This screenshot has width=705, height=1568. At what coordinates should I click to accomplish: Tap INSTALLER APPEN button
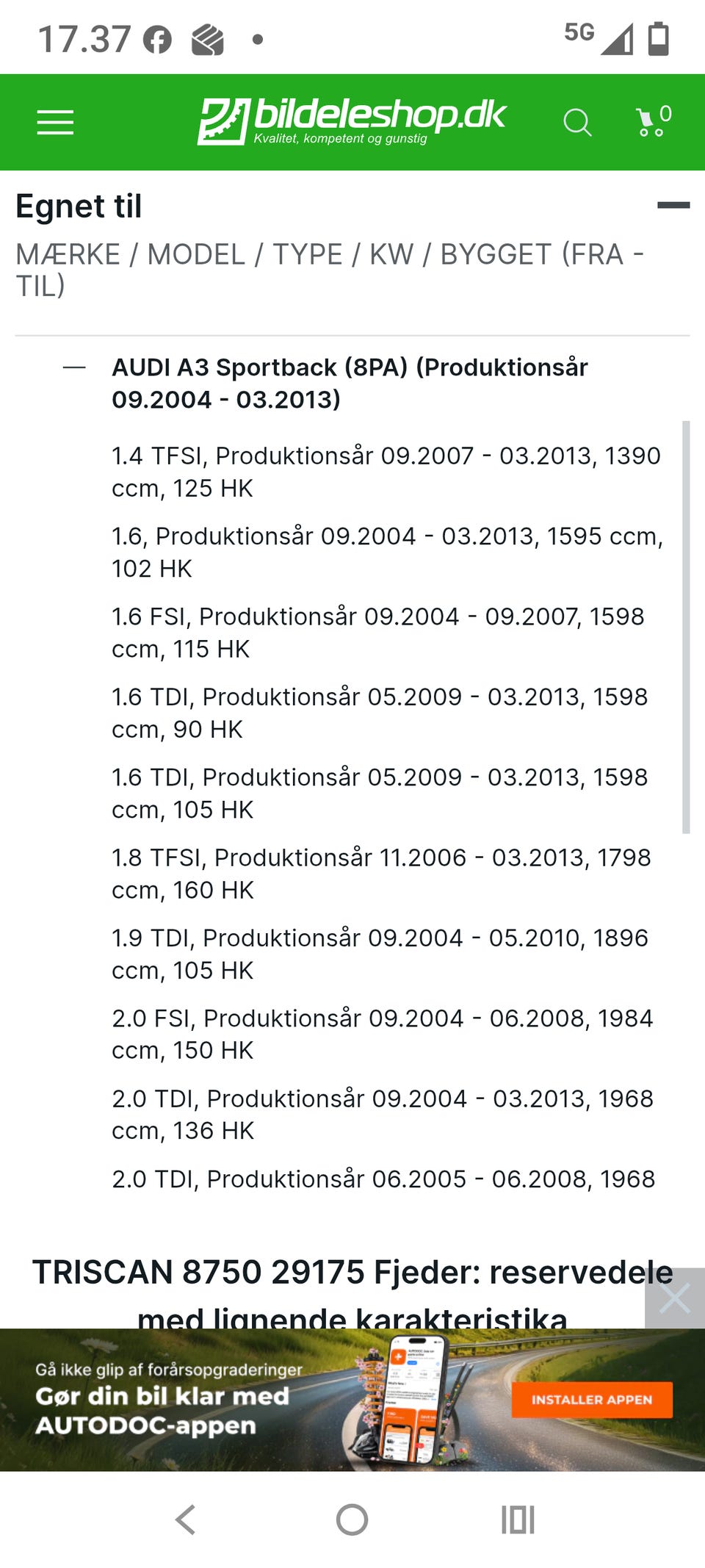pos(592,1400)
